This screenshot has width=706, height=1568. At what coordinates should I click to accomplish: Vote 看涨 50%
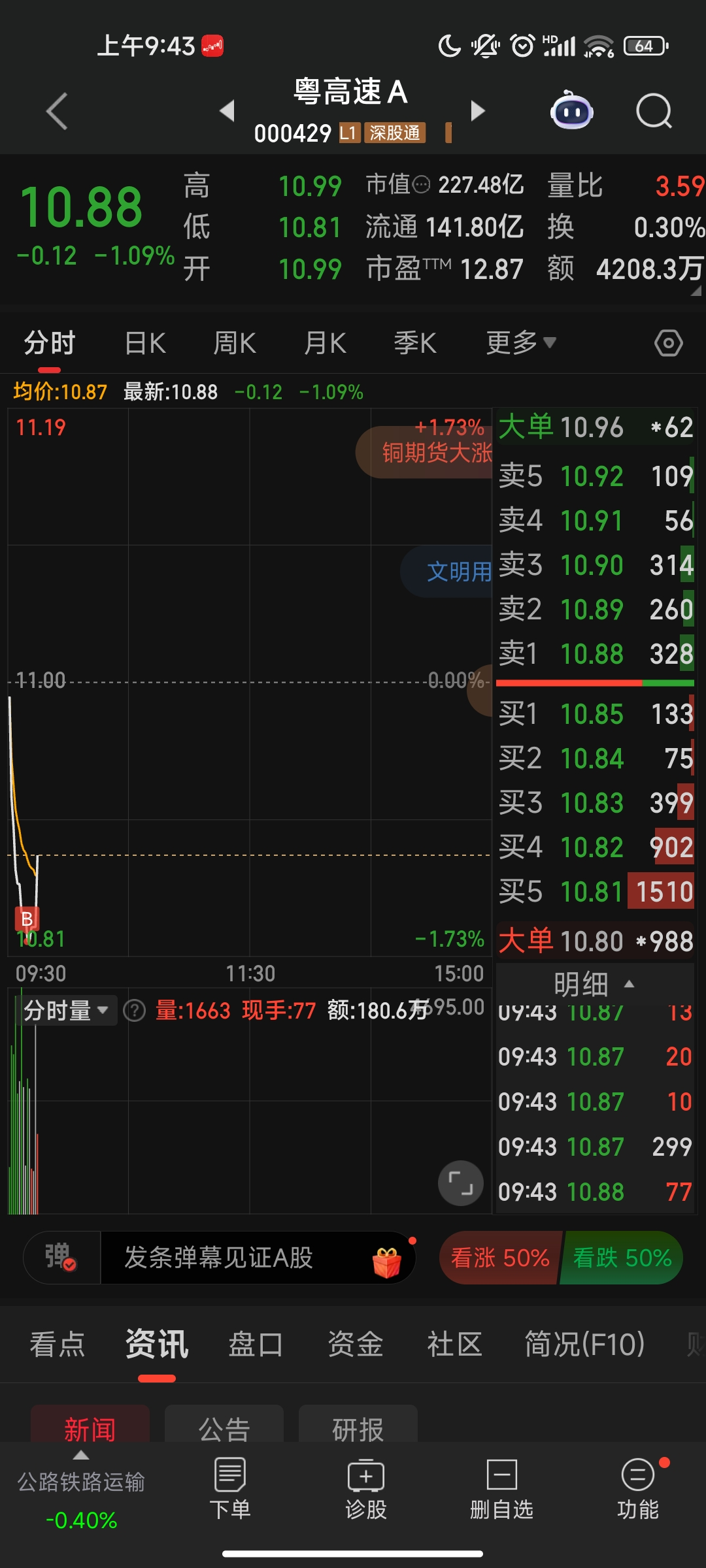point(500,1258)
